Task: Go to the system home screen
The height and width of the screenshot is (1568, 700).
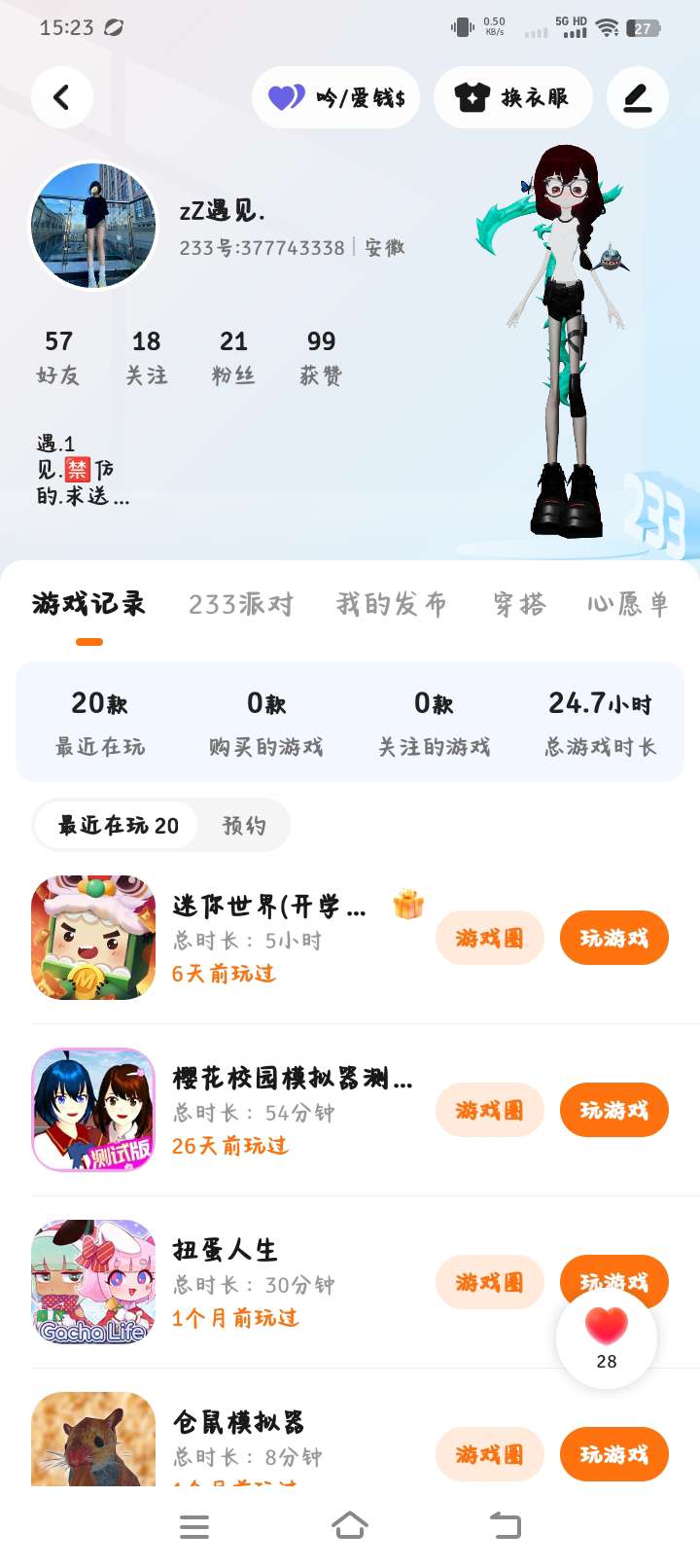Action: [x=350, y=1526]
